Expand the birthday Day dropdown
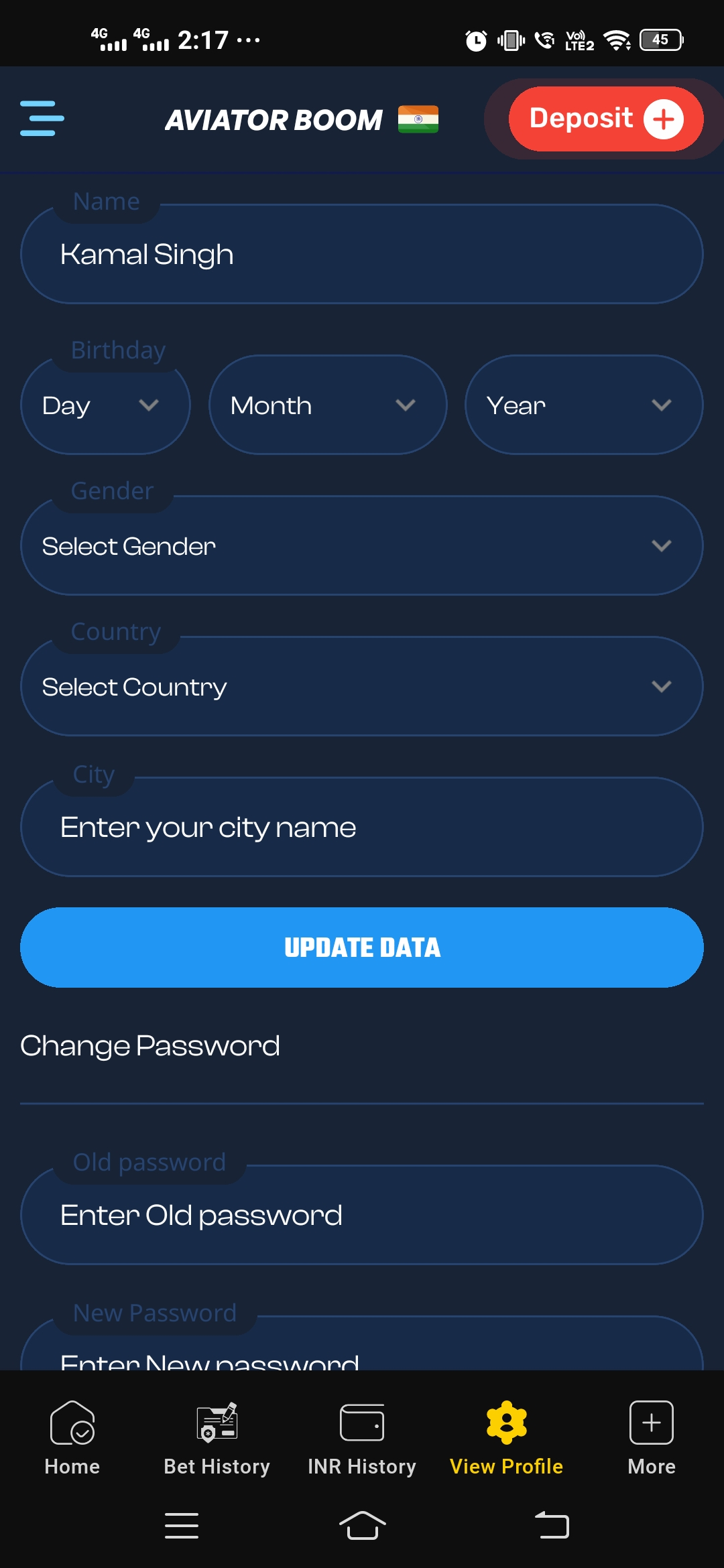 point(105,405)
